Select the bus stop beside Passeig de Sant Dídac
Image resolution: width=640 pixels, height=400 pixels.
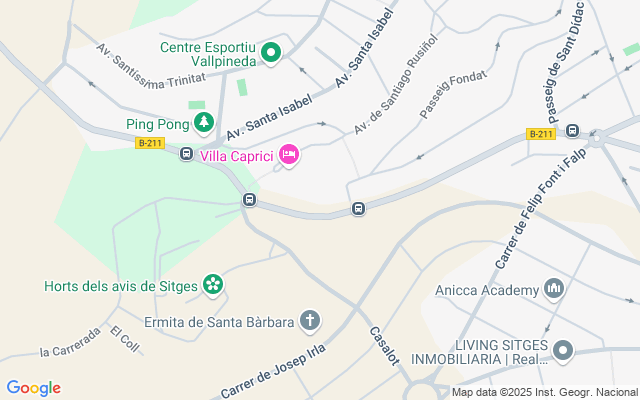(573, 132)
